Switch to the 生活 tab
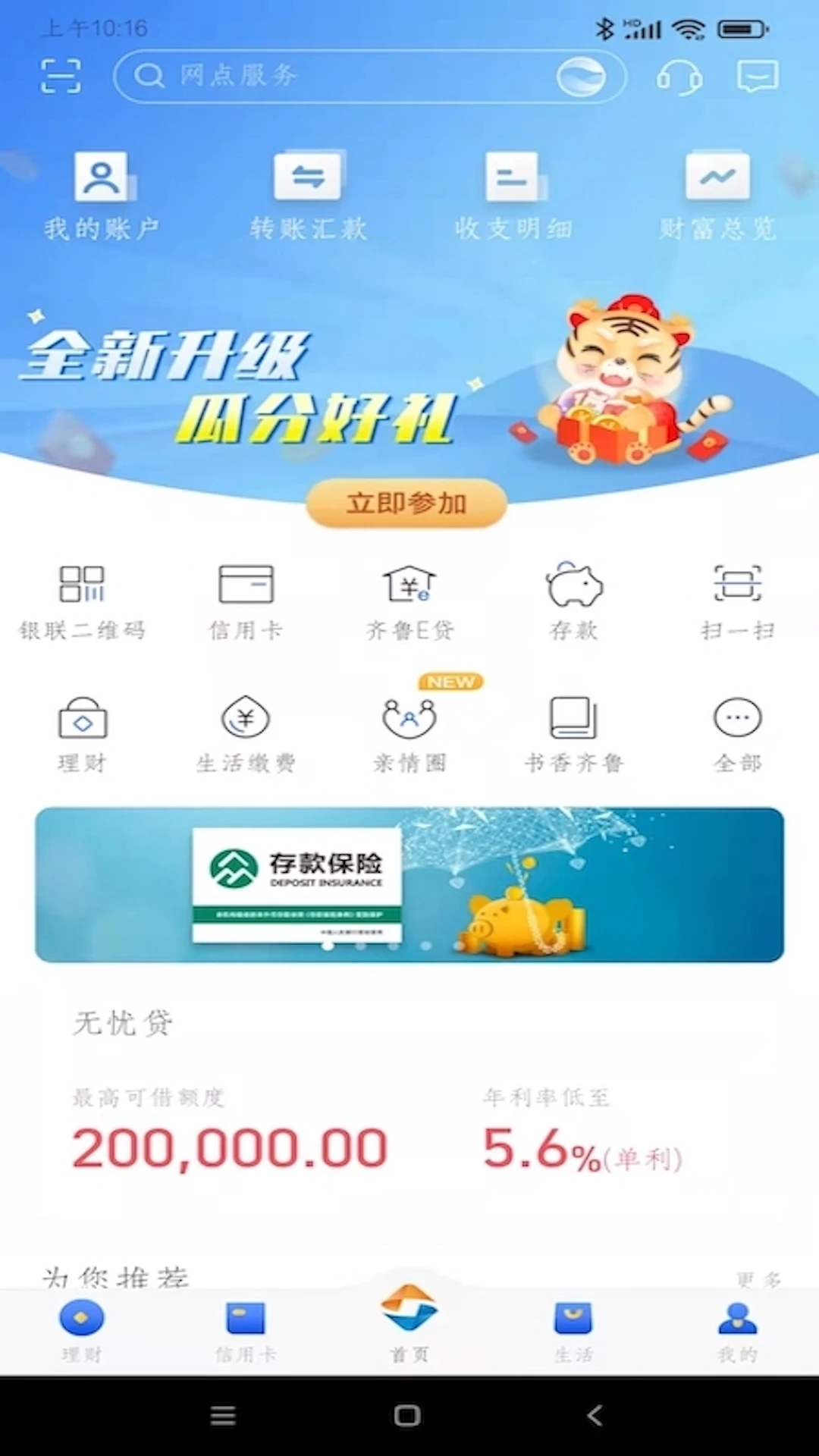 573,1331
